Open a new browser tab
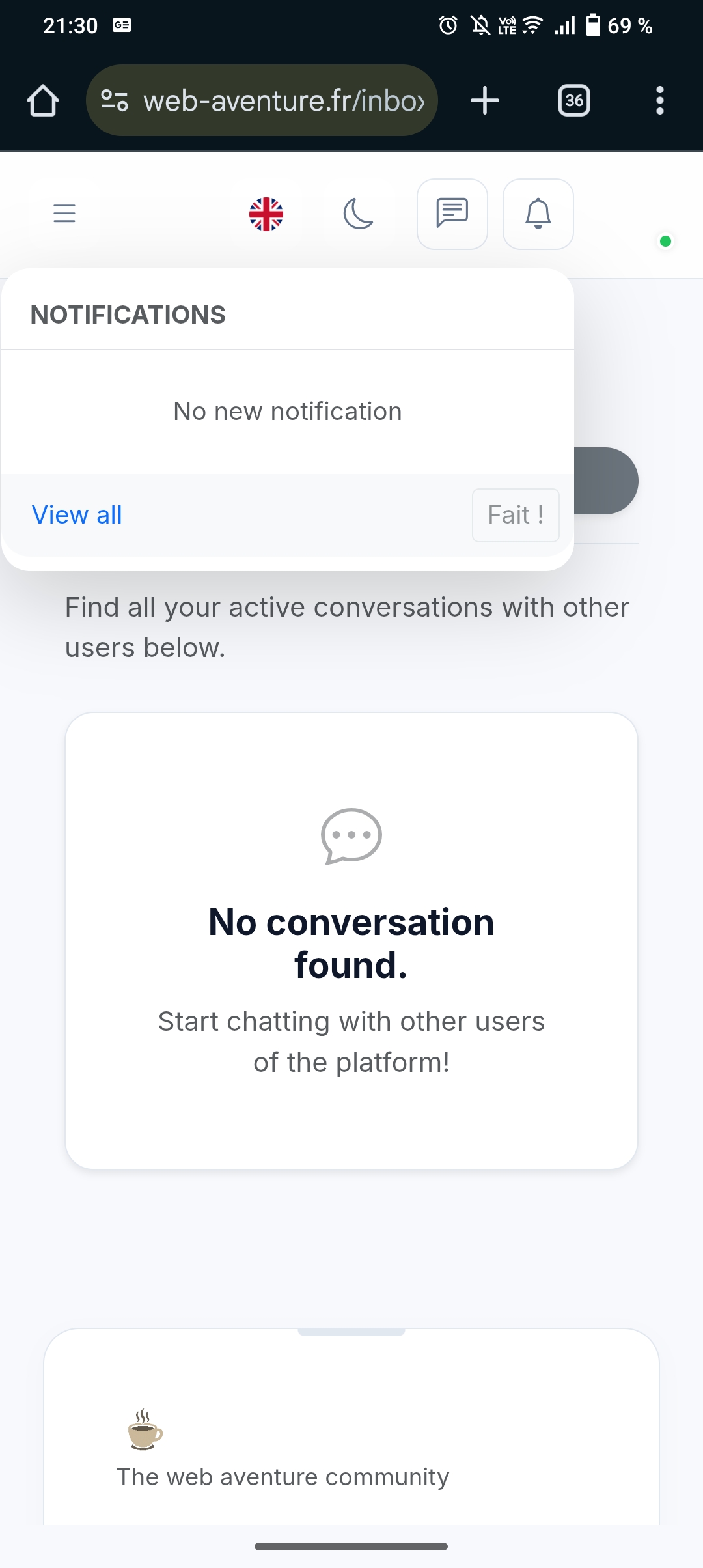The image size is (703, 1568). [485, 101]
